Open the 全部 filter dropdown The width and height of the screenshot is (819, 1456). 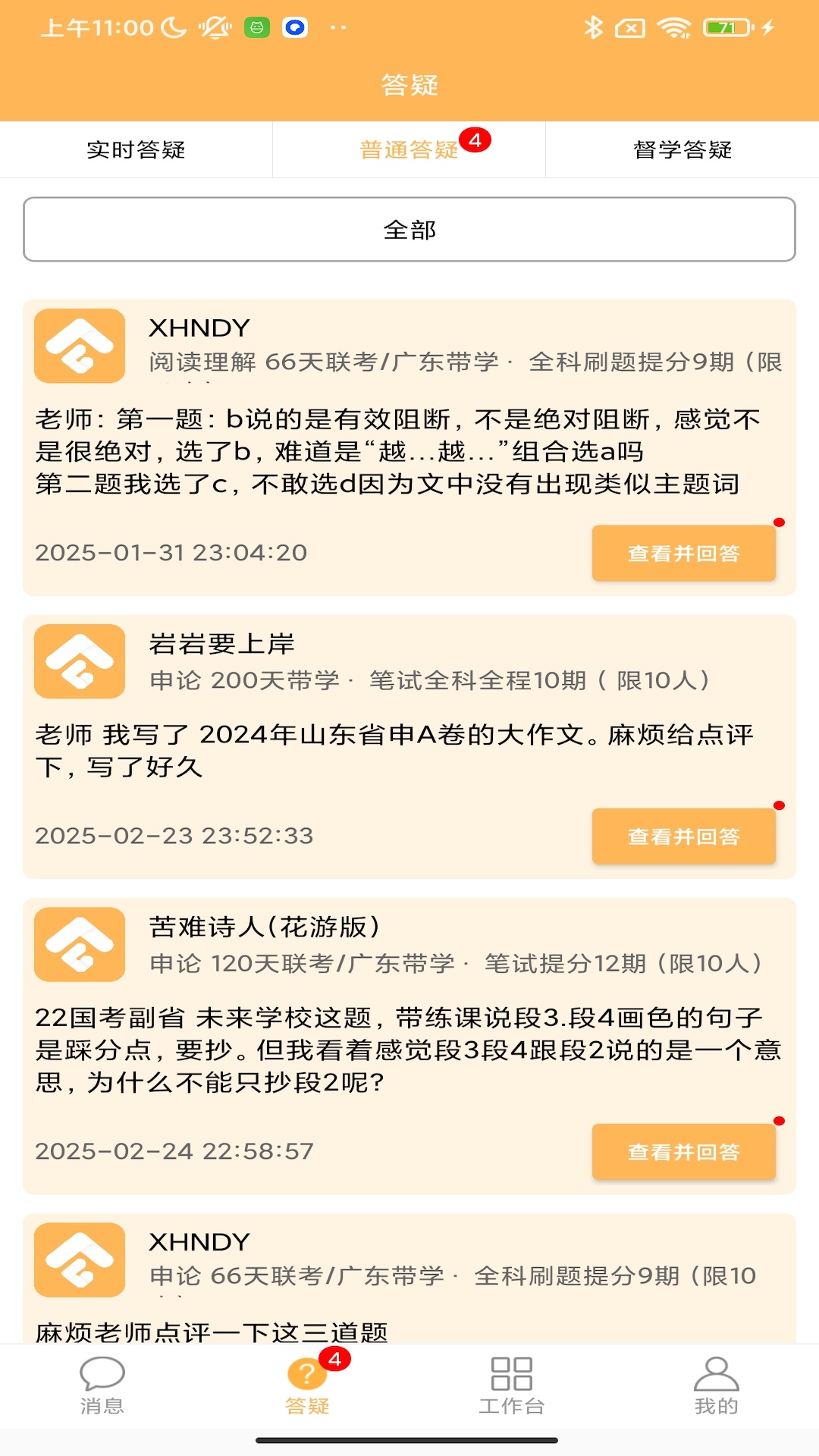click(x=409, y=230)
